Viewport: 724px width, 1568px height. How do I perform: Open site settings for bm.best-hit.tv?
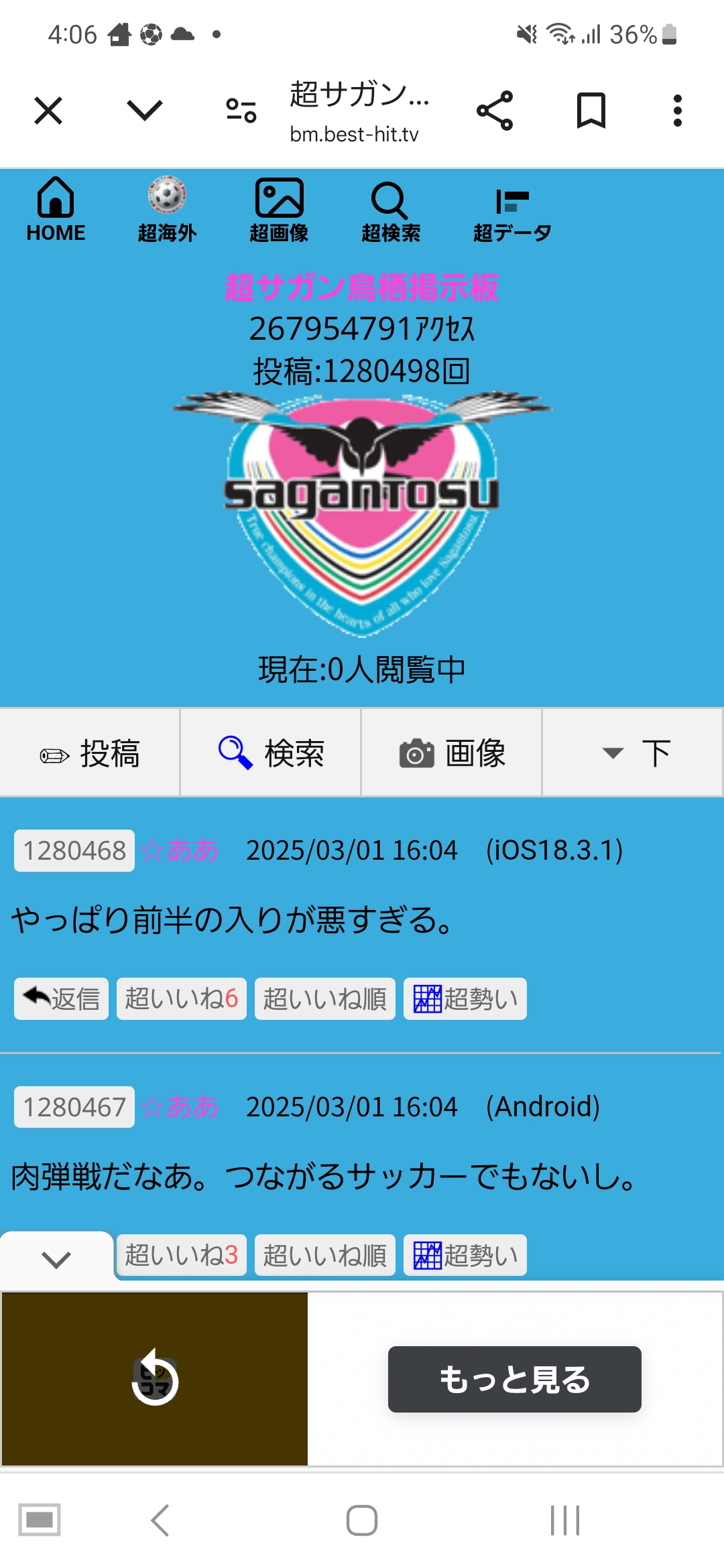coord(241,111)
